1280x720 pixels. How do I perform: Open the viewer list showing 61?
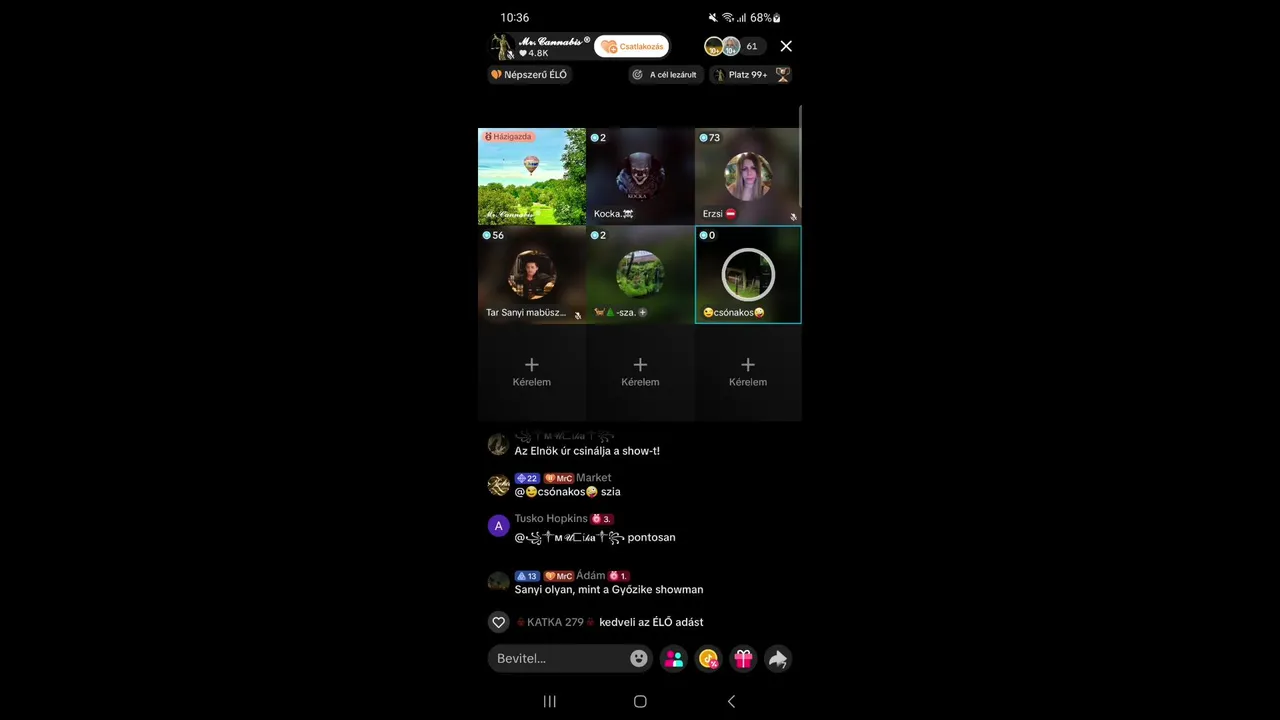pos(751,46)
